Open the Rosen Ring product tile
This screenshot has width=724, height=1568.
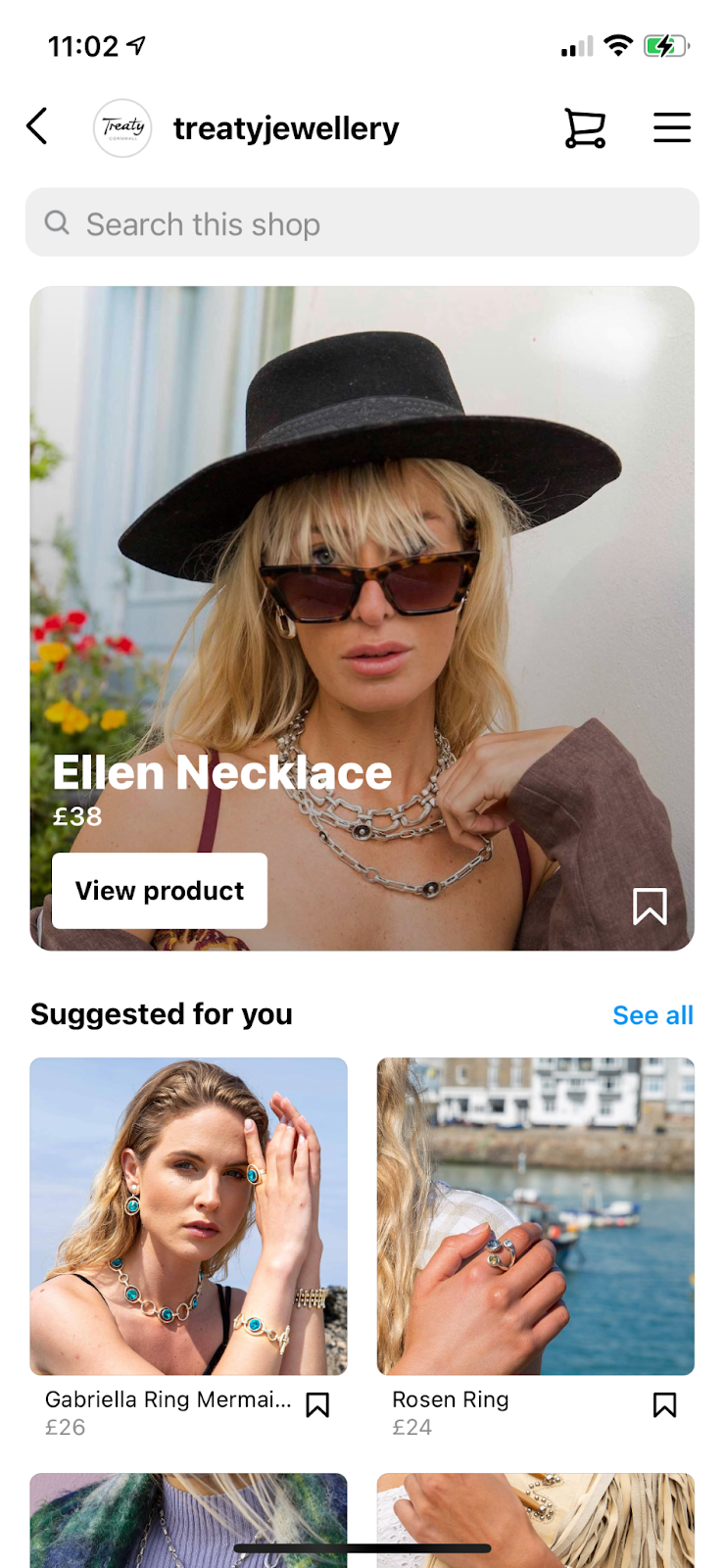coord(536,1215)
